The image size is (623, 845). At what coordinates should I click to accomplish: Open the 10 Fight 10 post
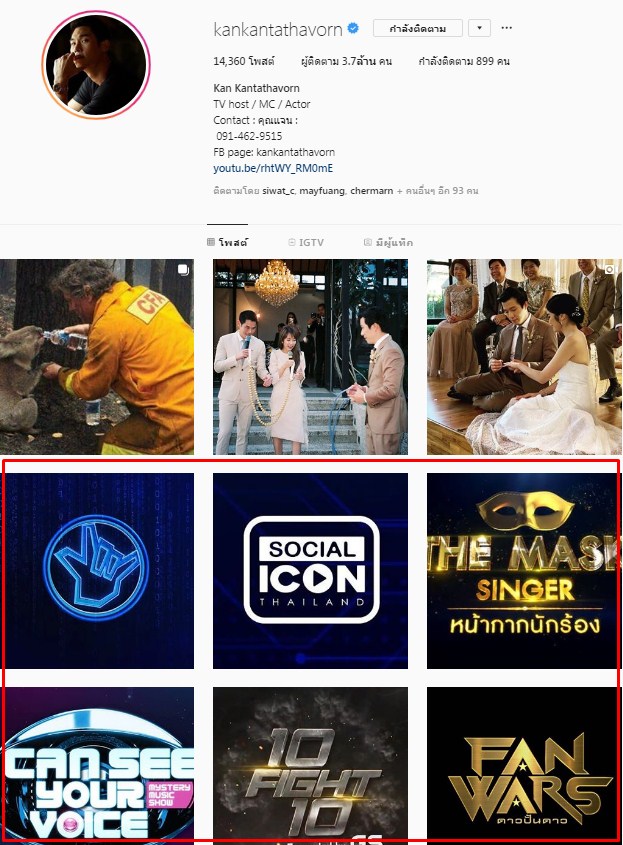point(310,765)
